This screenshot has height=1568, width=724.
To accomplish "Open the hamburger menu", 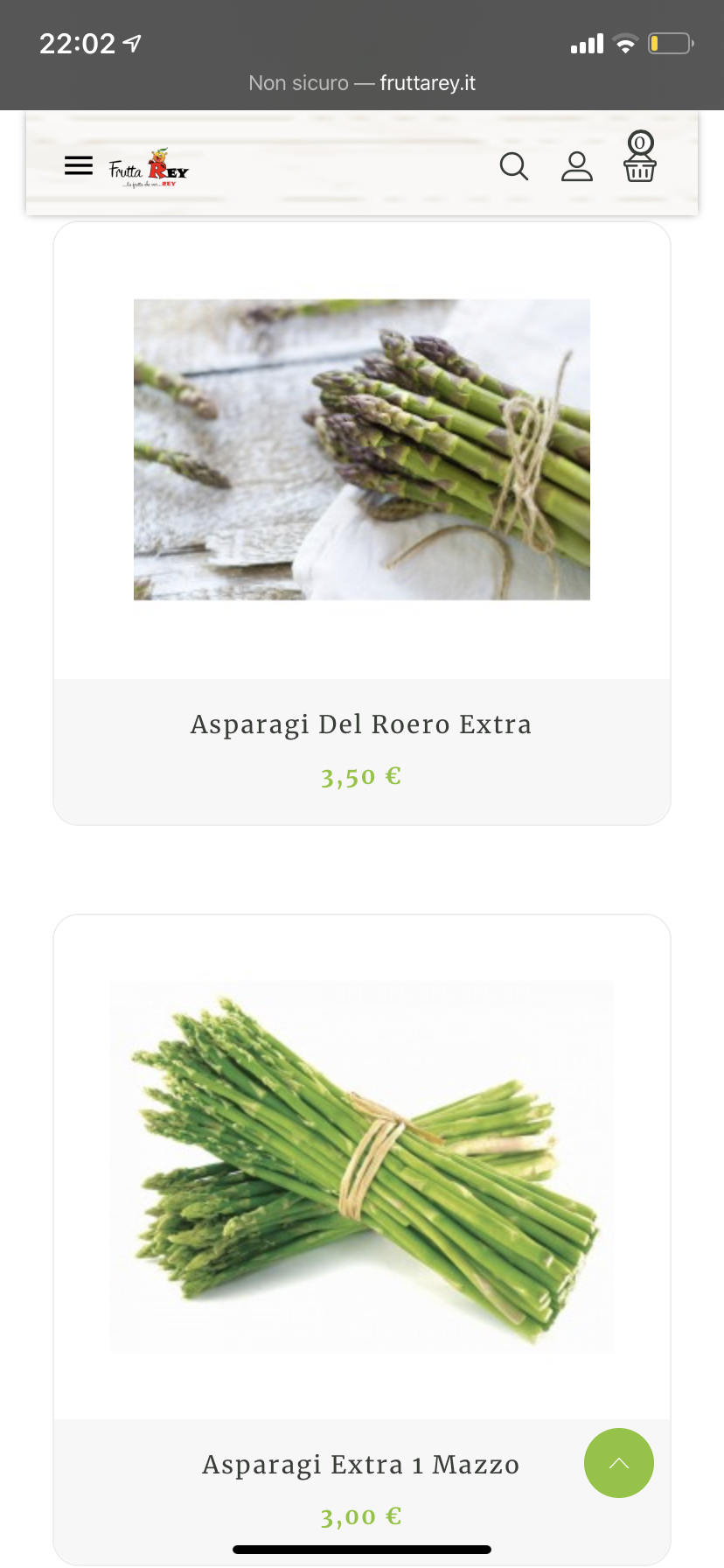I will point(79,165).
